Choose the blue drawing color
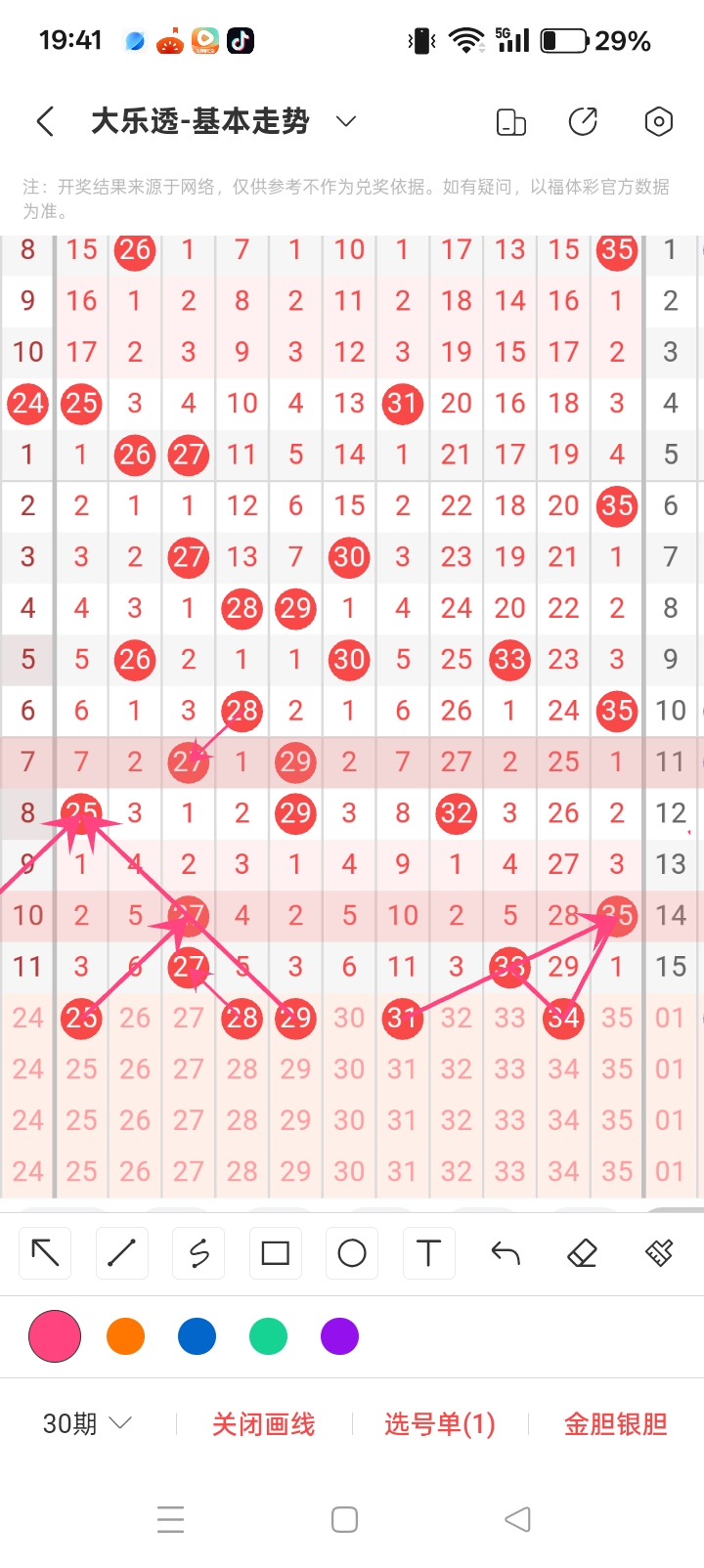 tap(197, 1336)
